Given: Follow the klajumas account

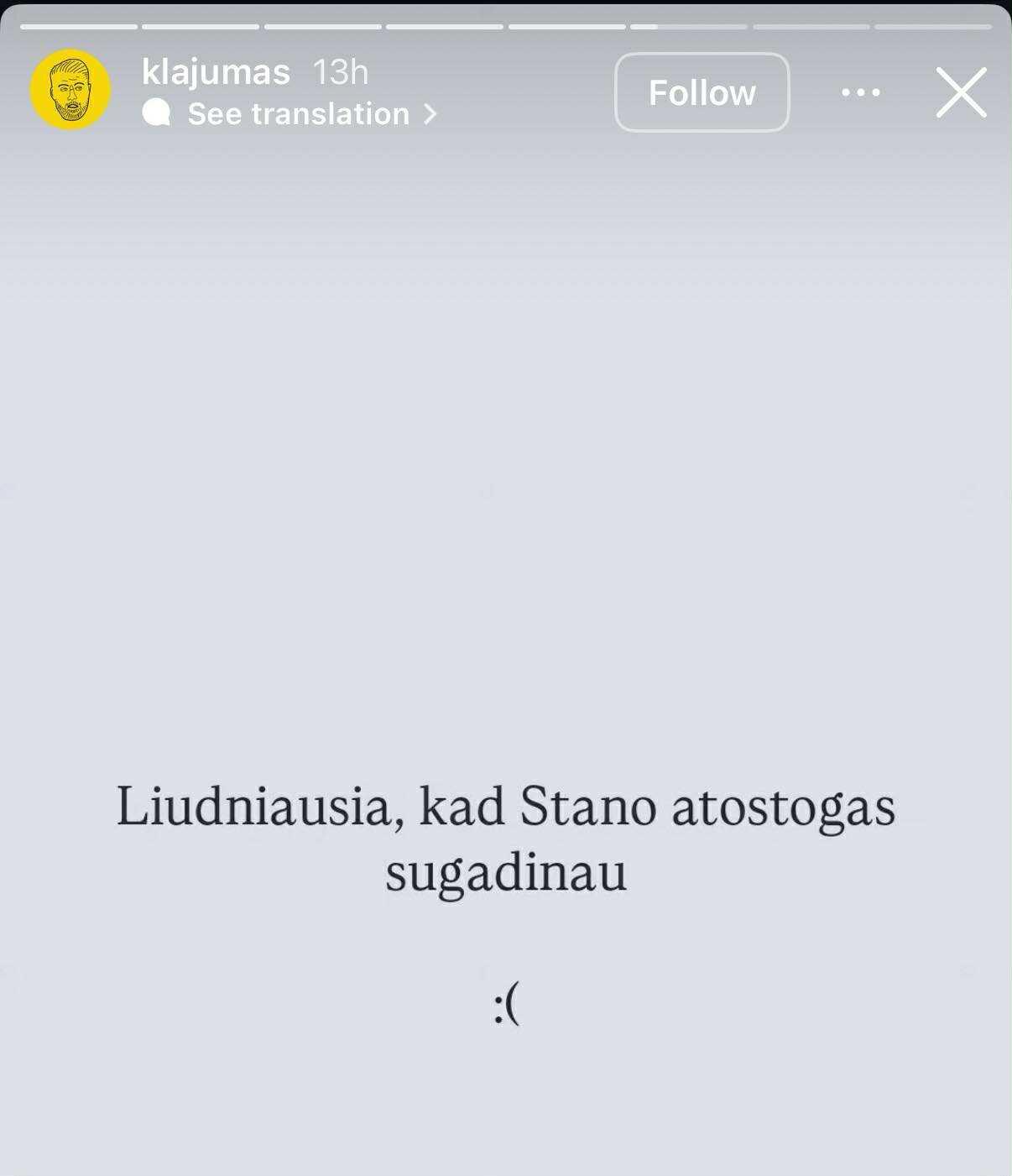Looking at the screenshot, I should (702, 92).
